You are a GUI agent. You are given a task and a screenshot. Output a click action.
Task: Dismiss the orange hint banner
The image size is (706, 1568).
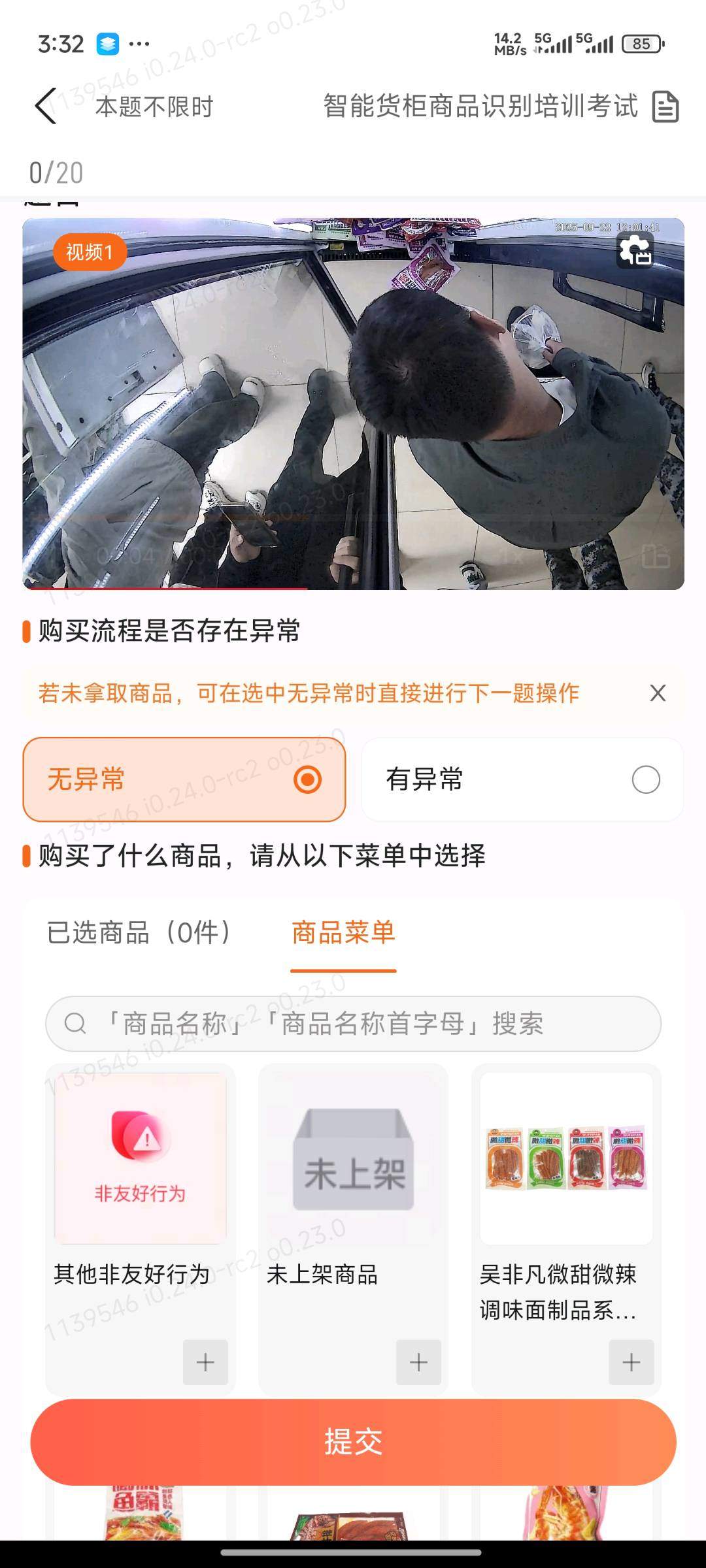pyautogui.click(x=658, y=693)
